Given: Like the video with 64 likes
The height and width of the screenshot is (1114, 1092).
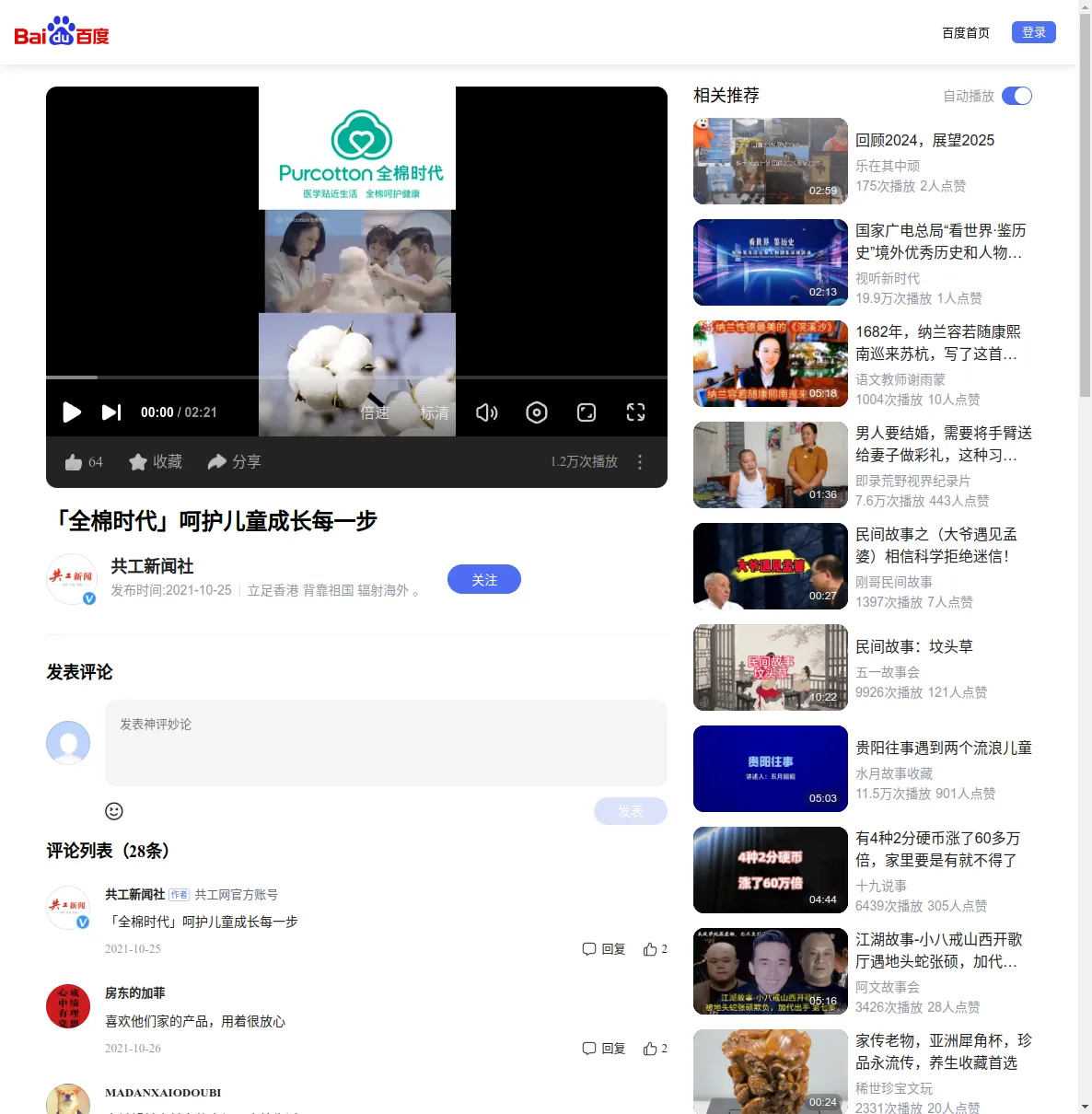Looking at the screenshot, I should [x=84, y=462].
